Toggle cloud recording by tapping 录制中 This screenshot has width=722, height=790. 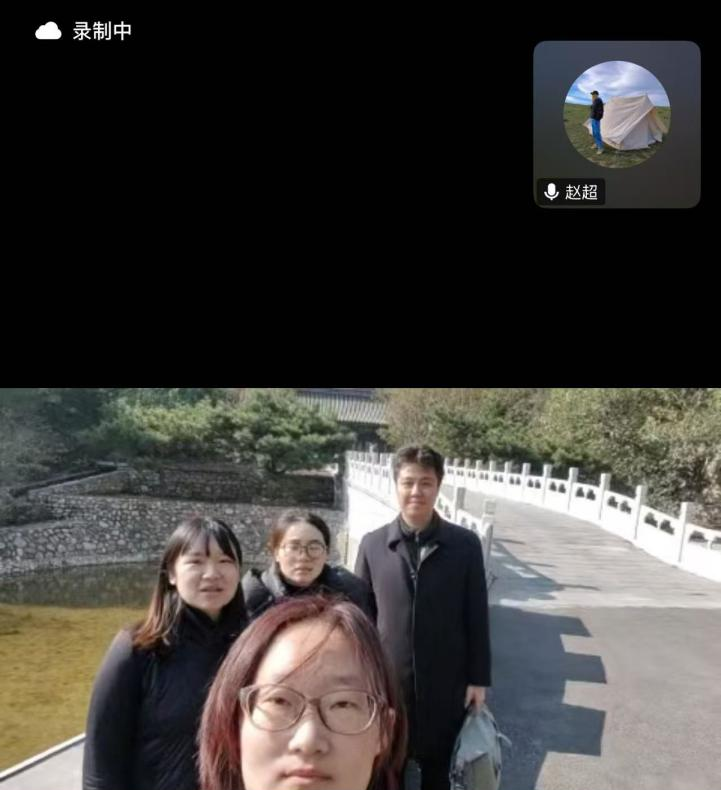click(103, 31)
